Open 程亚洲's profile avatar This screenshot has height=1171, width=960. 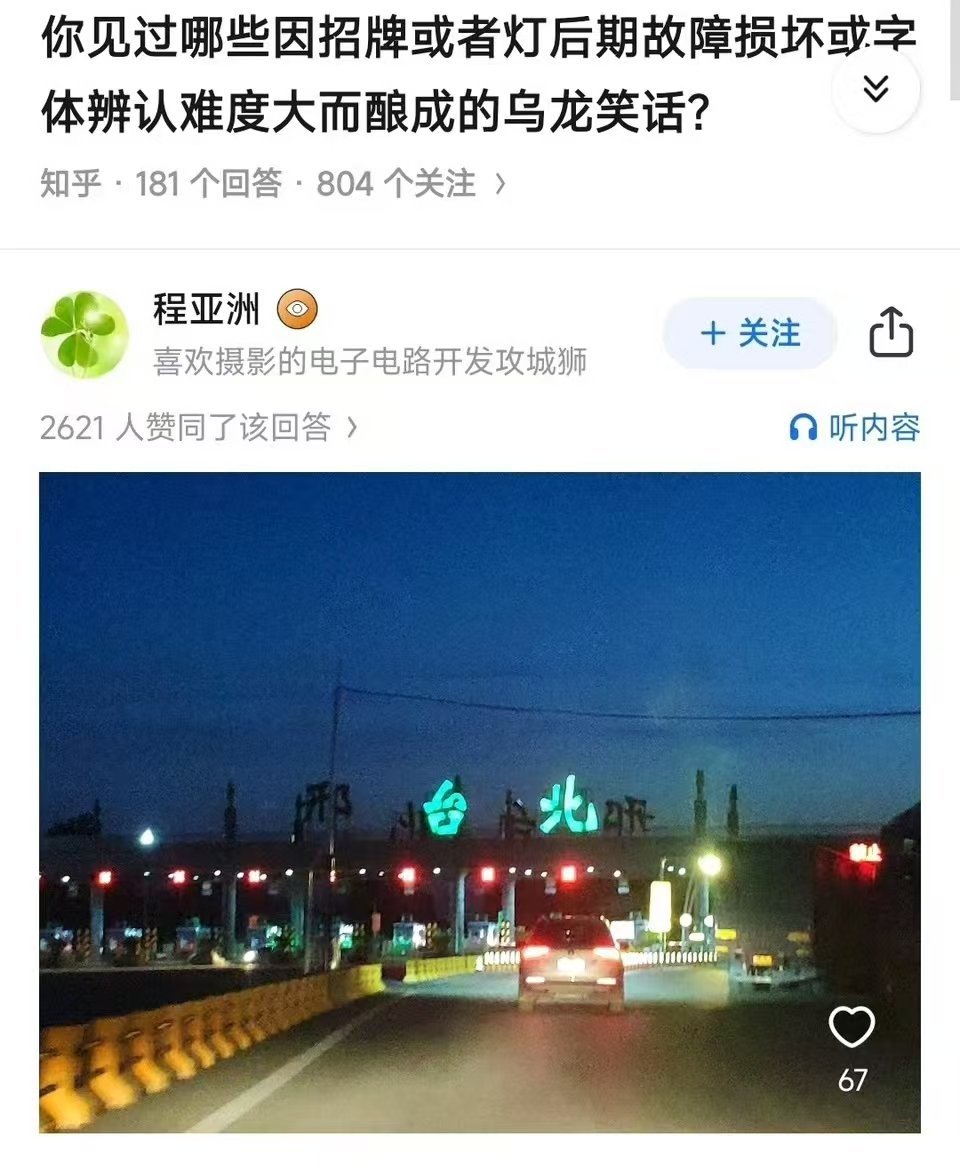pos(84,334)
